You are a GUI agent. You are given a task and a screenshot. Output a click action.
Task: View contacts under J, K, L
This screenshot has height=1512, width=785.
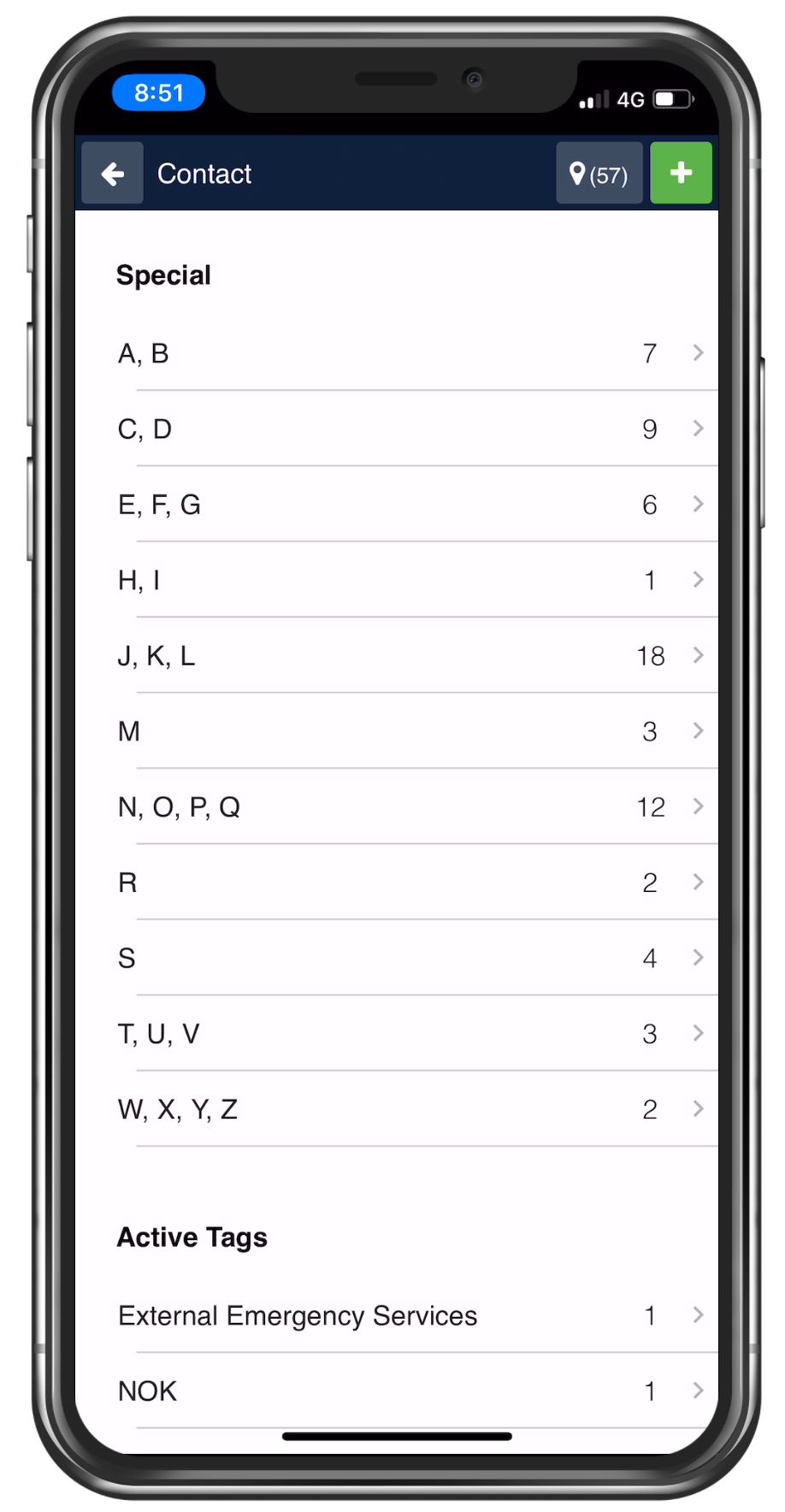coord(397,655)
